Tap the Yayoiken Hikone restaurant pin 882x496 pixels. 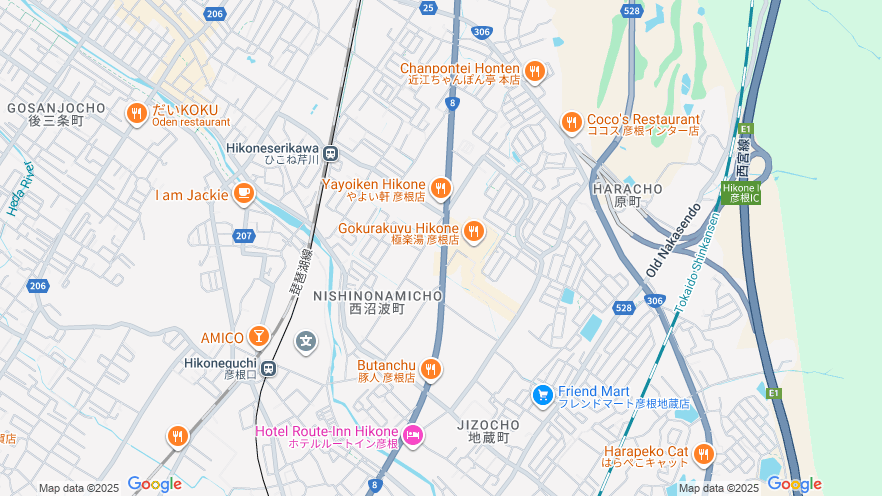coord(441,188)
